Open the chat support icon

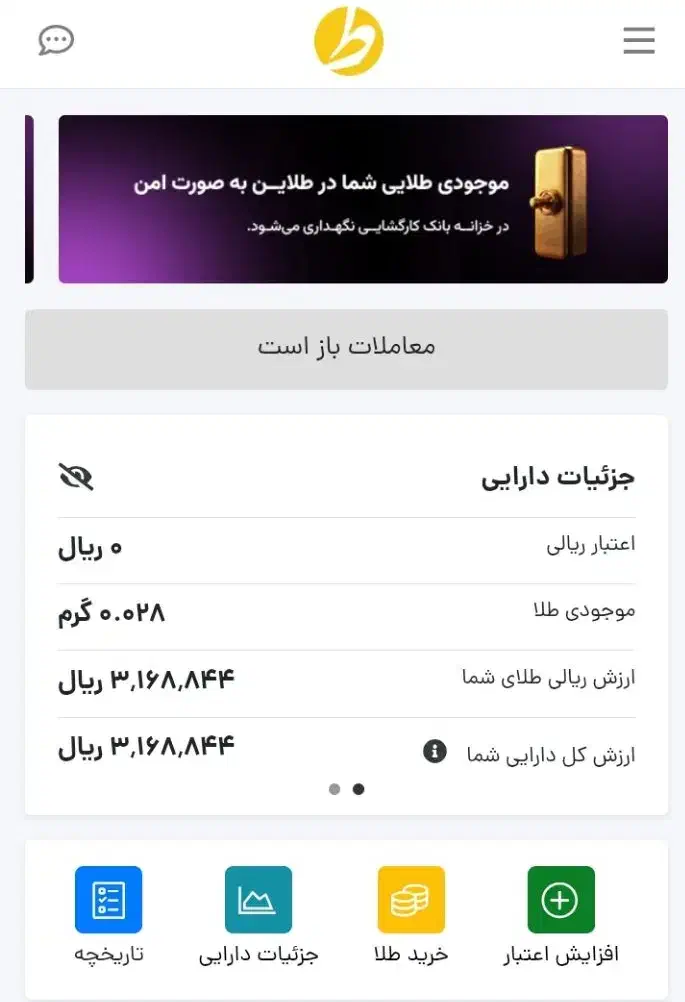pyautogui.click(x=56, y=41)
